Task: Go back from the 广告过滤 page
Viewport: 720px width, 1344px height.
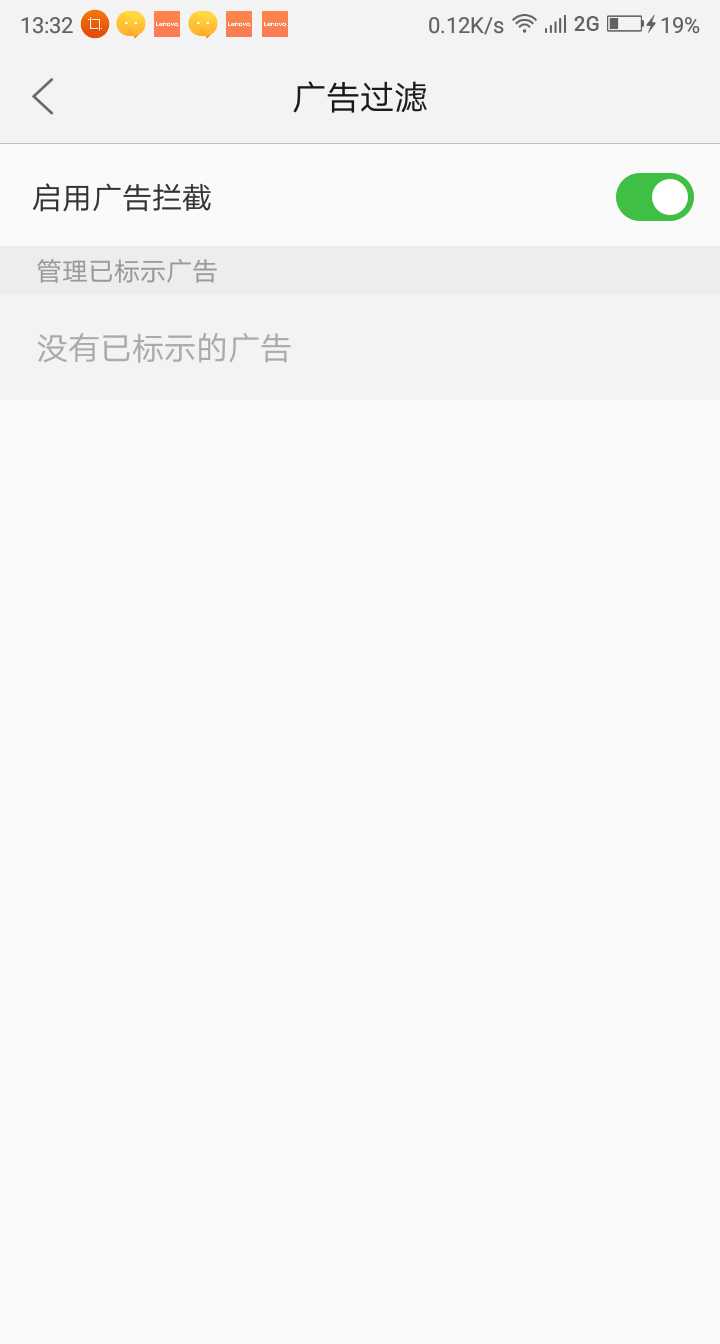Action: [43, 97]
